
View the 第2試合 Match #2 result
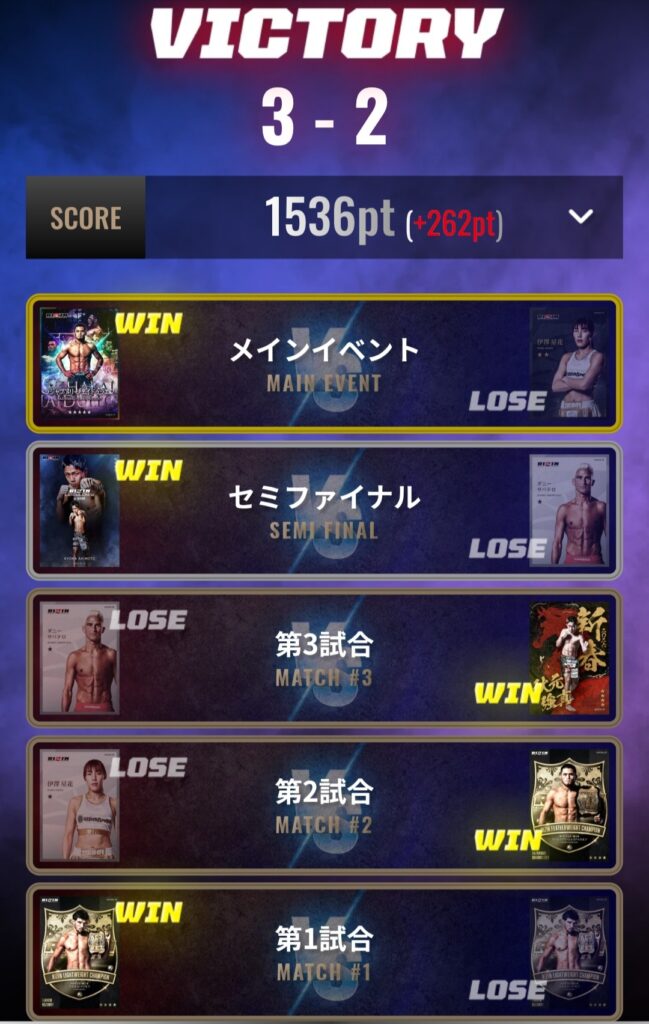click(324, 805)
